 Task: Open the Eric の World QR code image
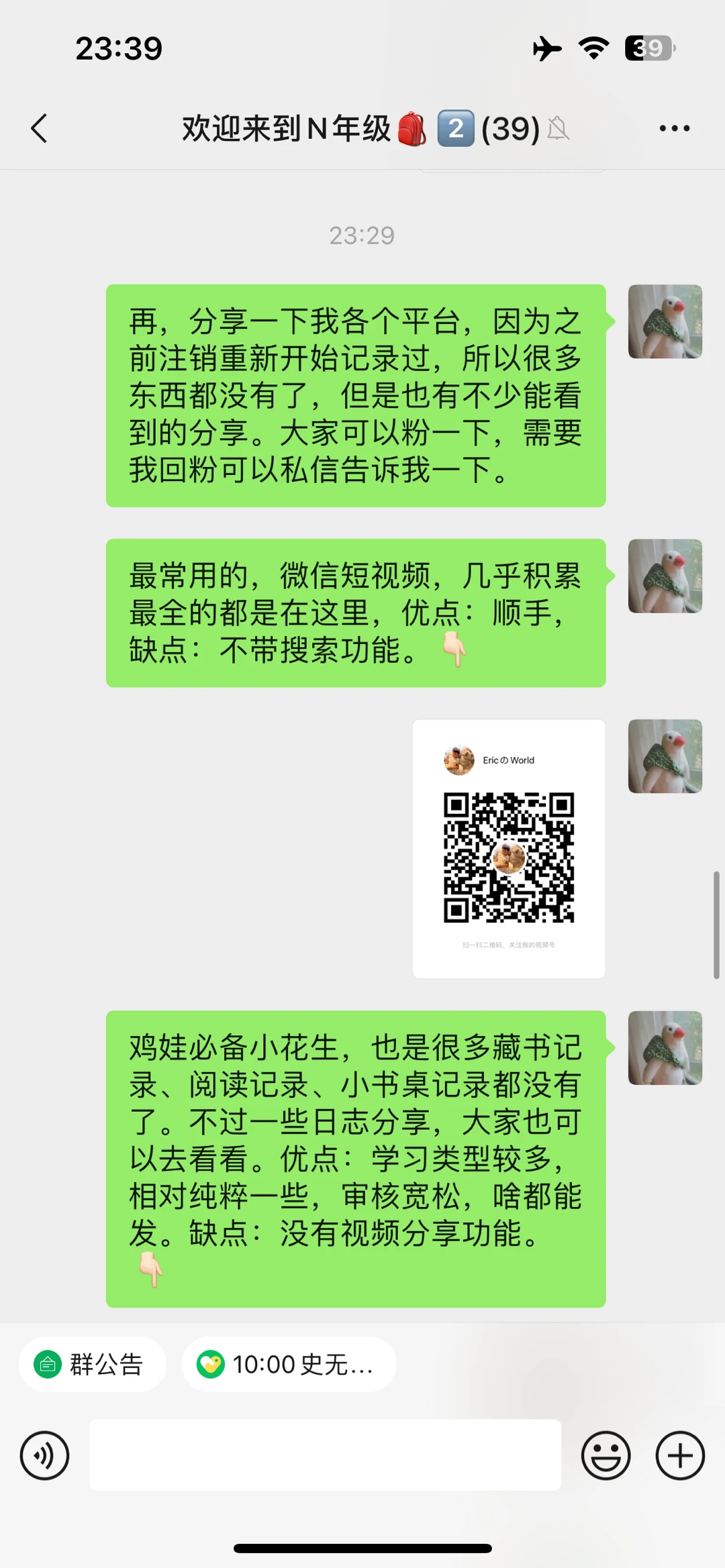tap(509, 849)
